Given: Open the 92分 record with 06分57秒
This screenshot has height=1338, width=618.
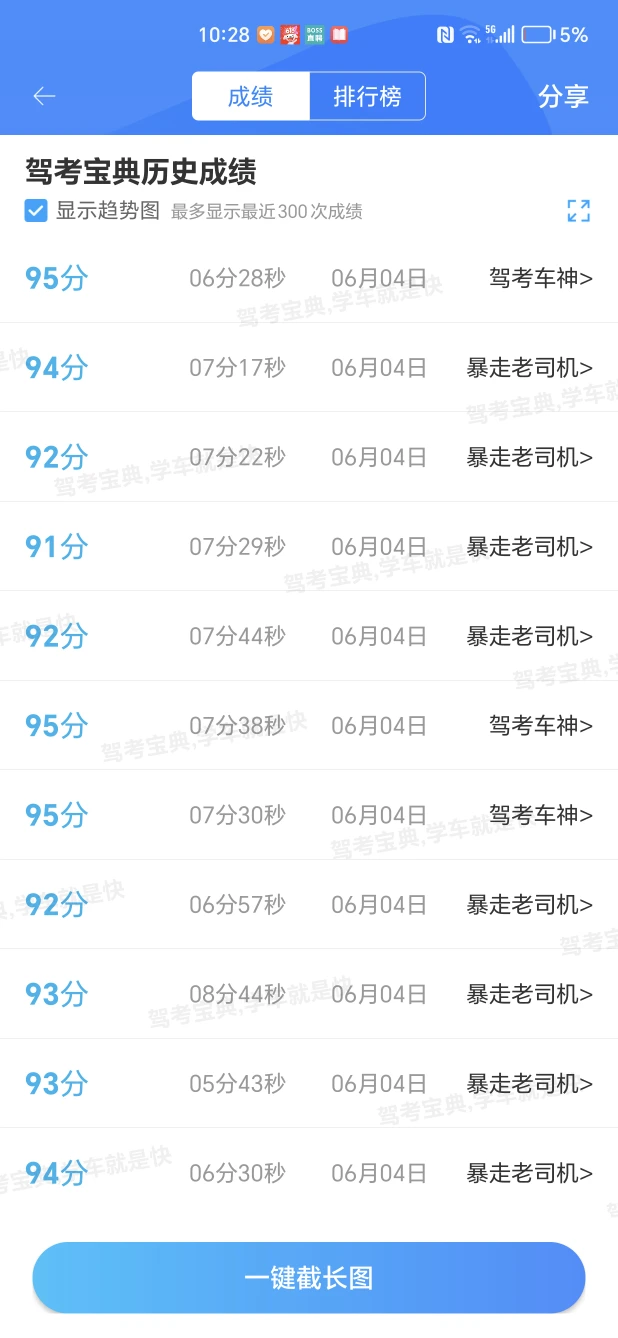Looking at the screenshot, I should coord(309,904).
